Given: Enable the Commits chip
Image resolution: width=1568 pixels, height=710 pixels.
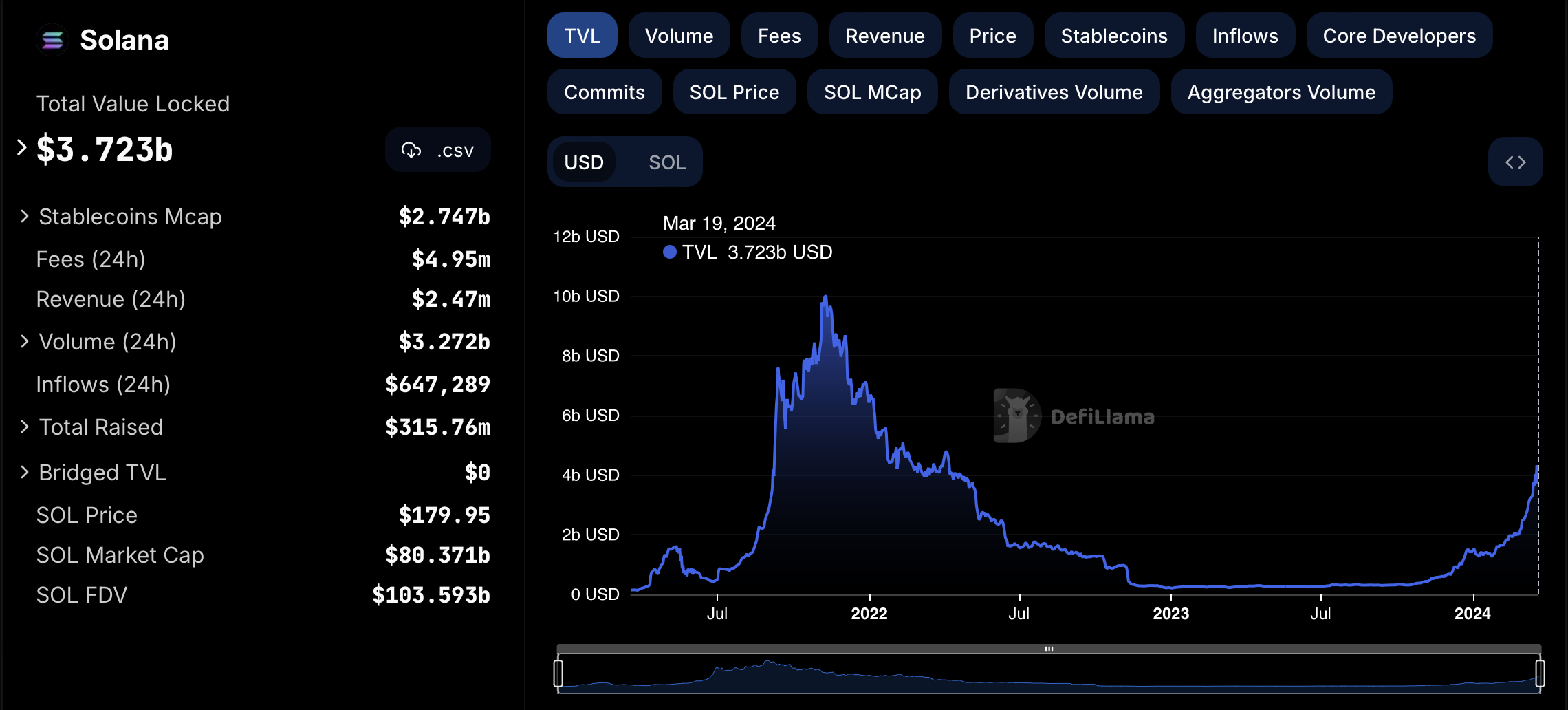Looking at the screenshot, I should tap(605, 92).
